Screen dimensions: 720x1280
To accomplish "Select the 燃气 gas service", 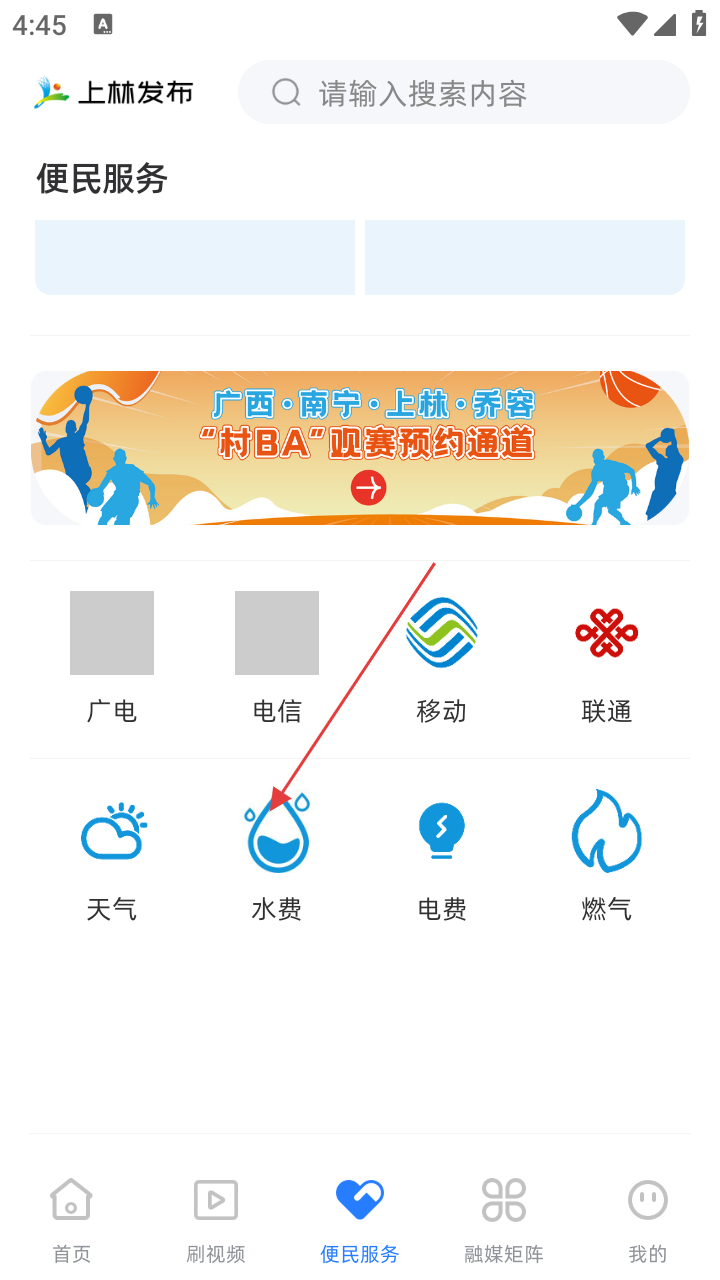I will (x=607, y=853).
